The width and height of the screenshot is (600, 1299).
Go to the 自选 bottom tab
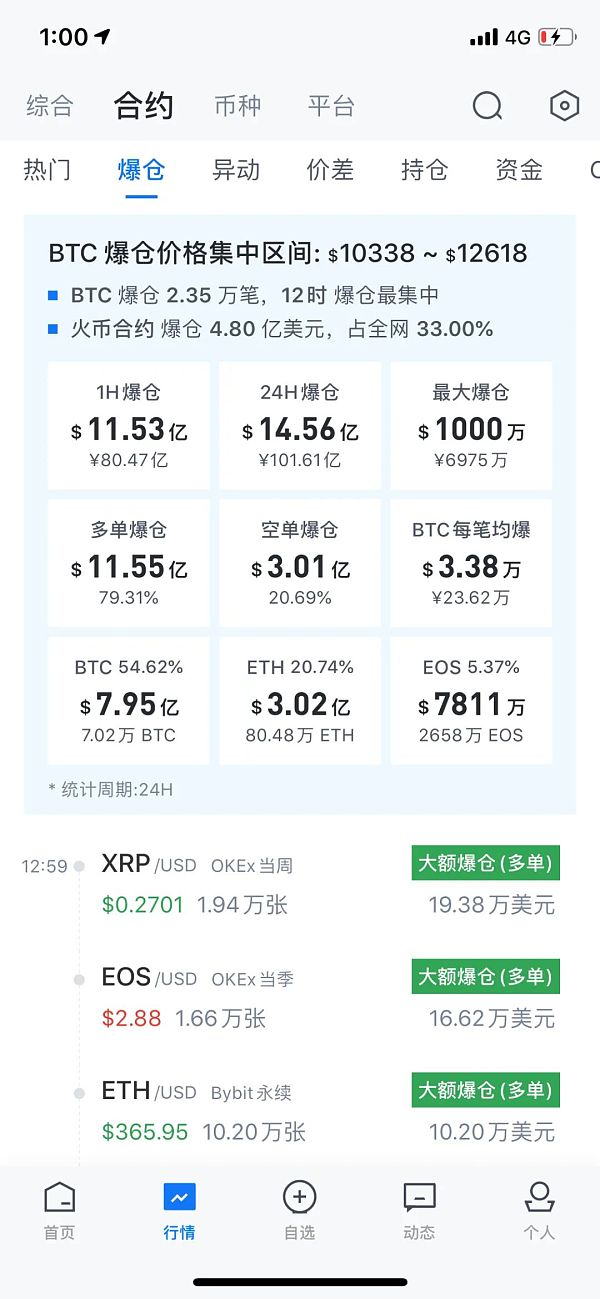pos(299,1211)
